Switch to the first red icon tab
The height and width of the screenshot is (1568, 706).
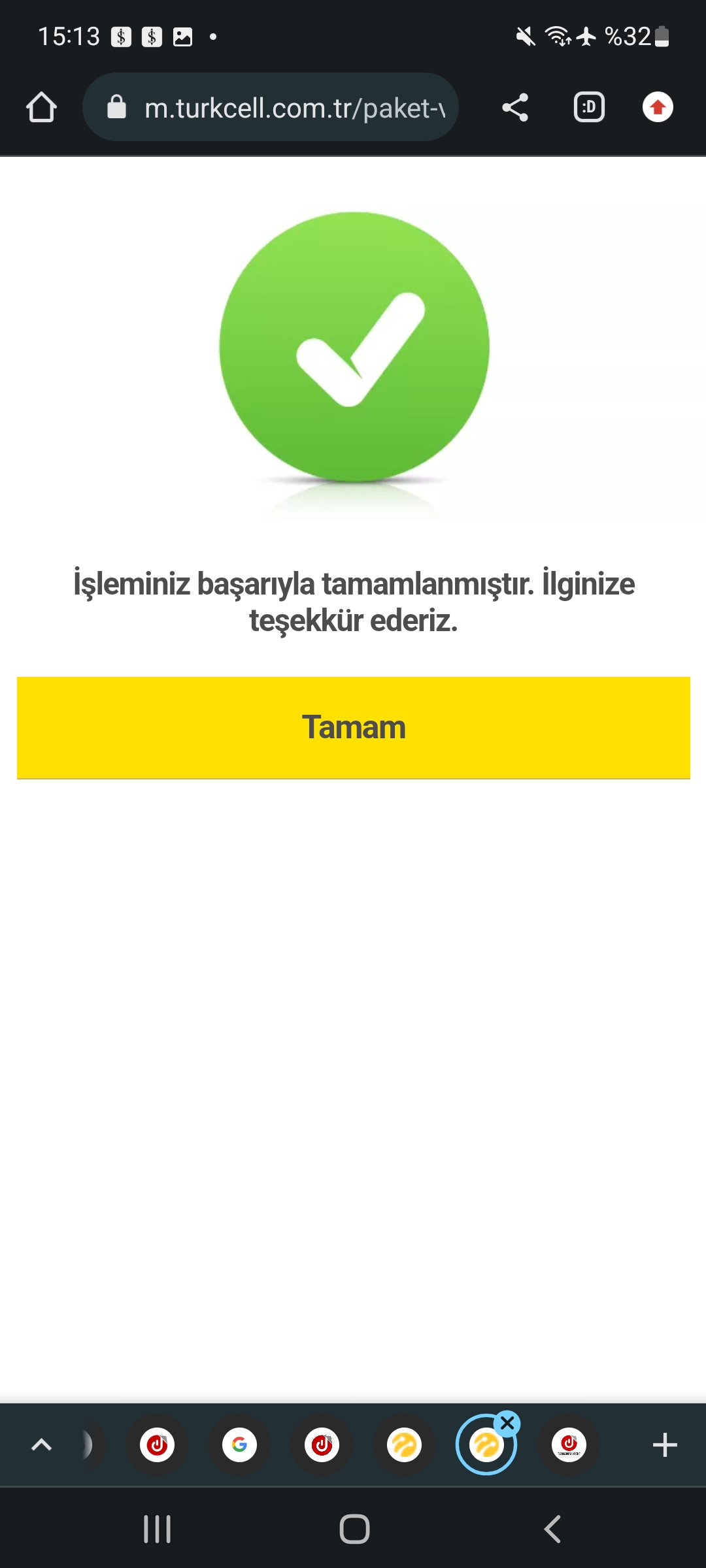tap(157, 1445)
